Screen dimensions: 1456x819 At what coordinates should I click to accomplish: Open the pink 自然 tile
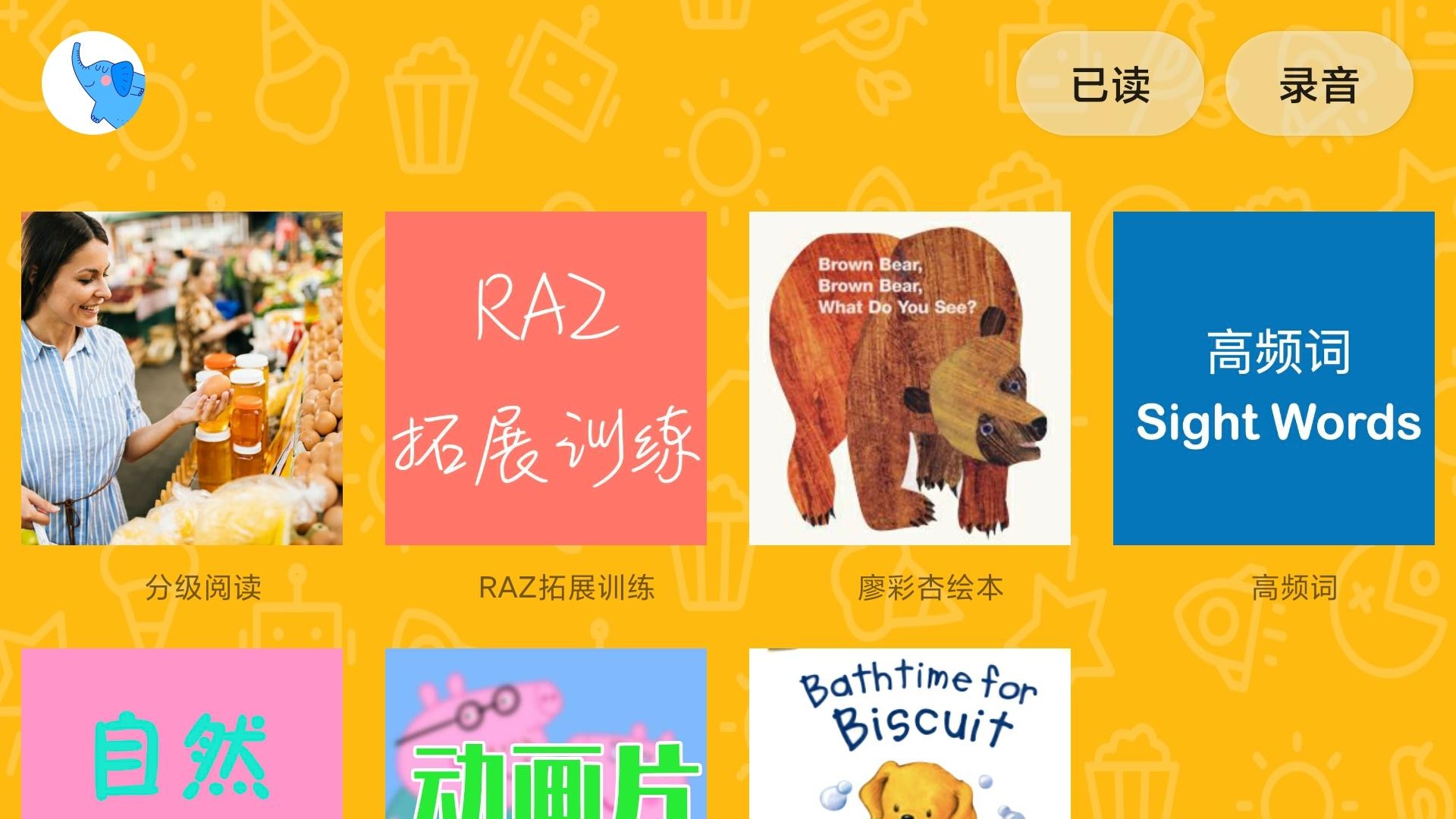click(182, 734)
